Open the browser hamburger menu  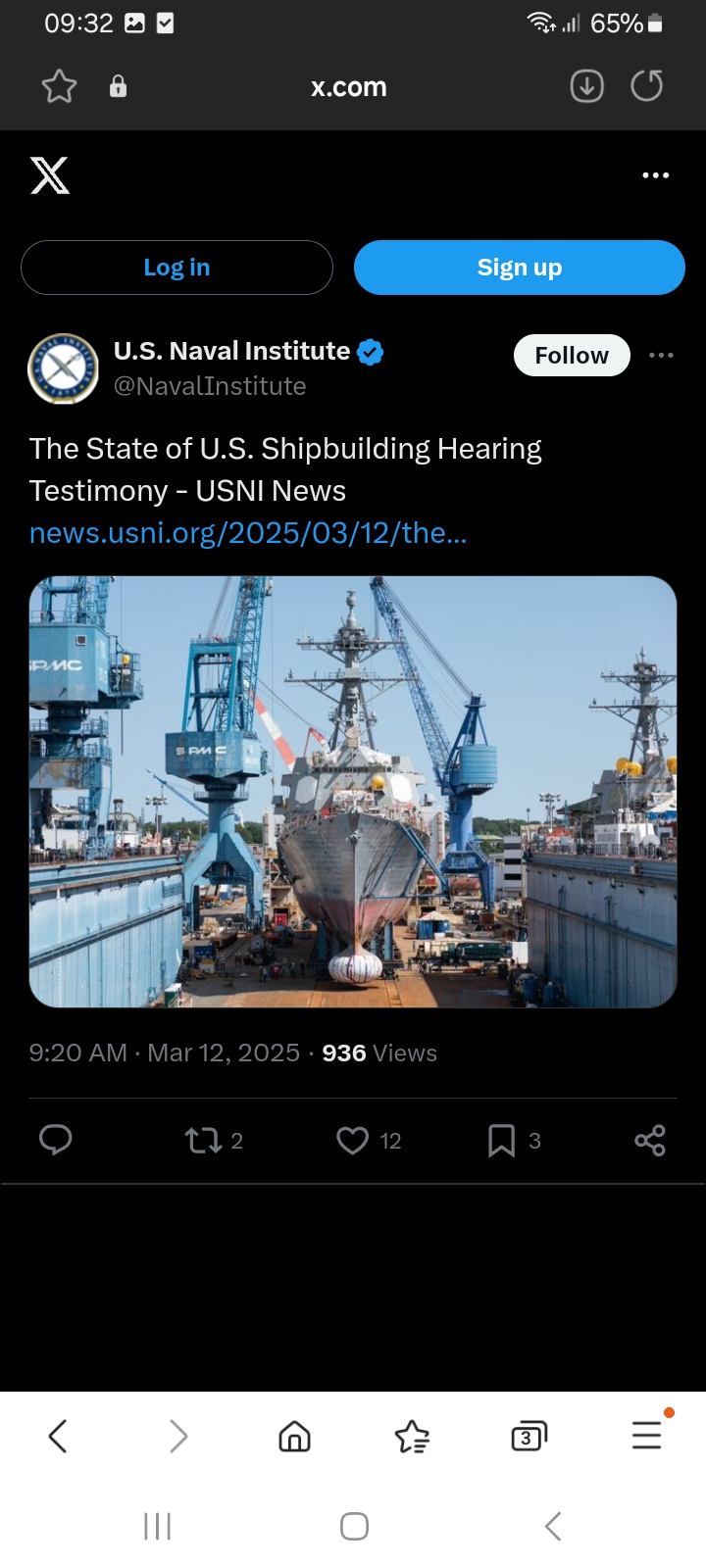click(647, 1435)
